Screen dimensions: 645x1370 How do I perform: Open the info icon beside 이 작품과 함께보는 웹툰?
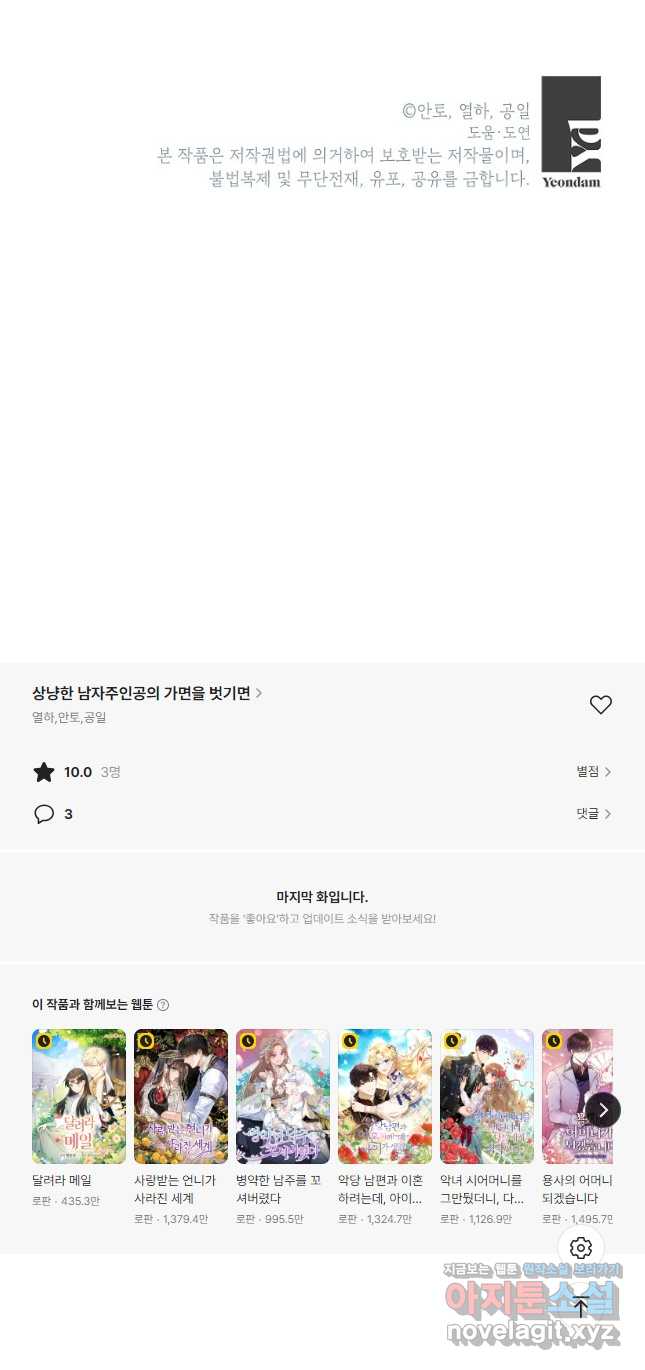pyautogui.click(x=163, y=1005)
